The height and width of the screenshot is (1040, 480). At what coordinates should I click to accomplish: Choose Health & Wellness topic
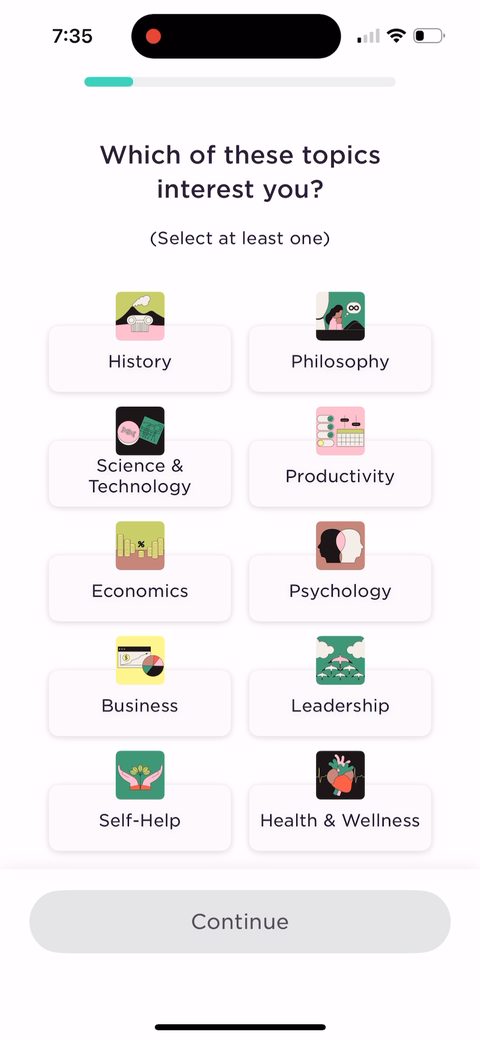coord(340,818)
